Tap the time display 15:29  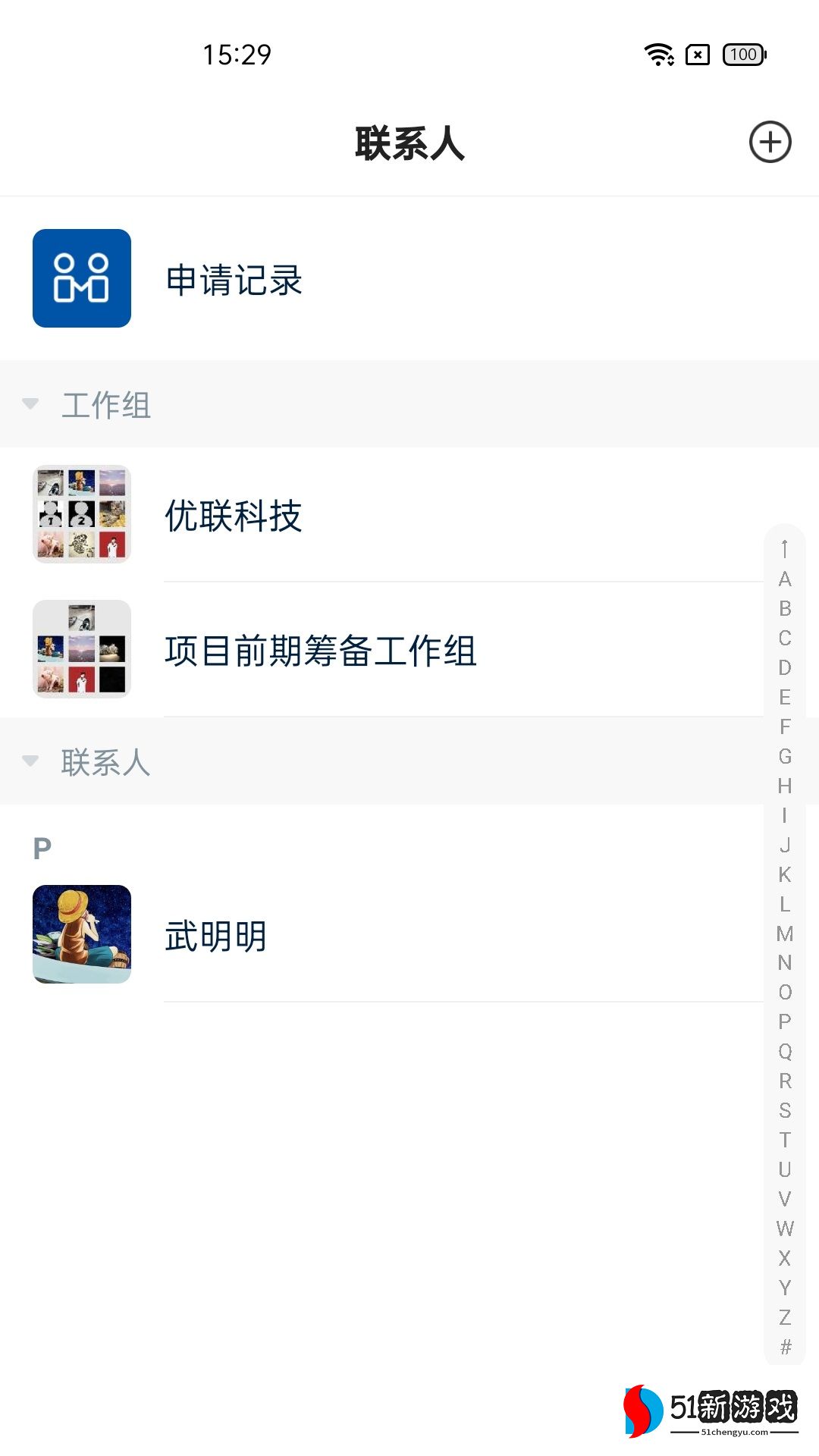point(234,55)
